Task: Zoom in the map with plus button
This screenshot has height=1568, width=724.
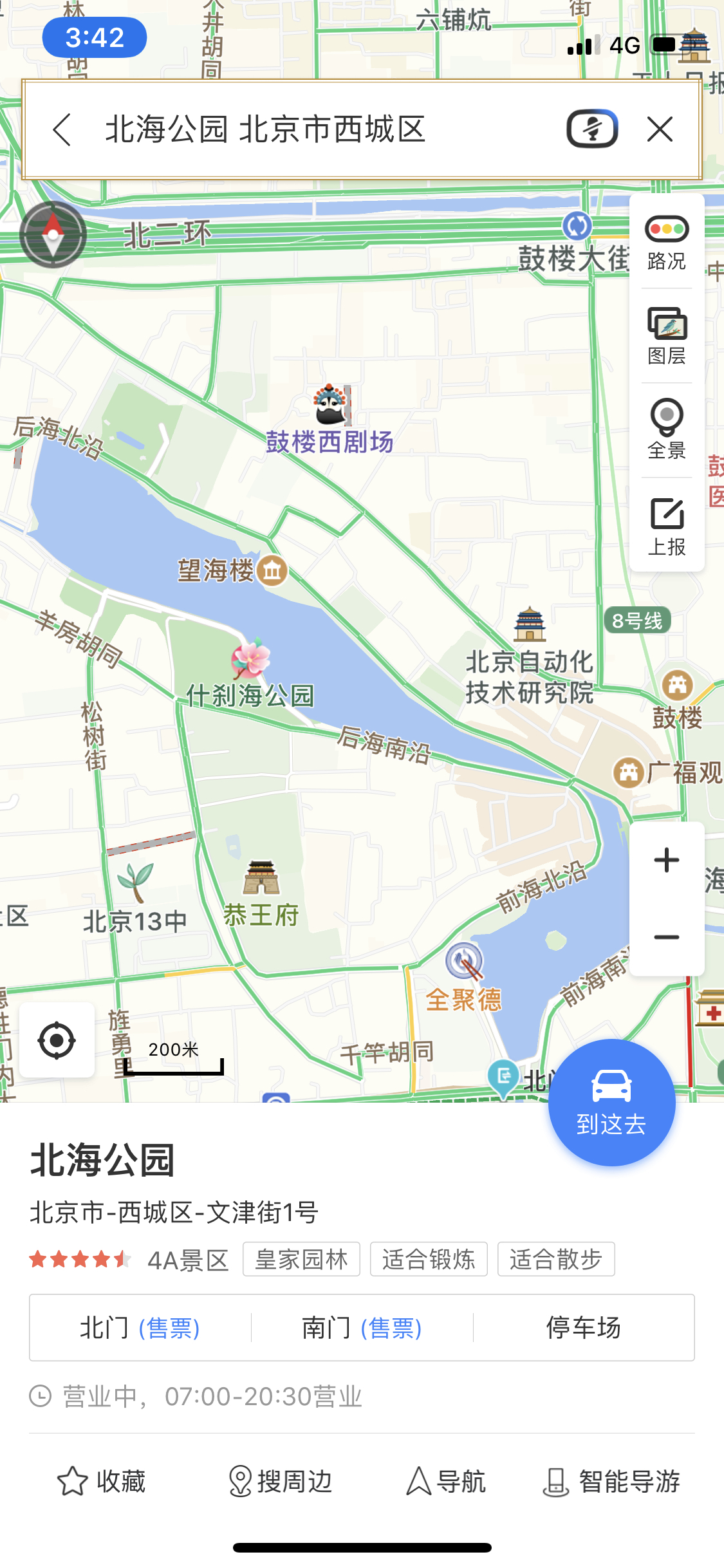Action: (x=667, y=860)
